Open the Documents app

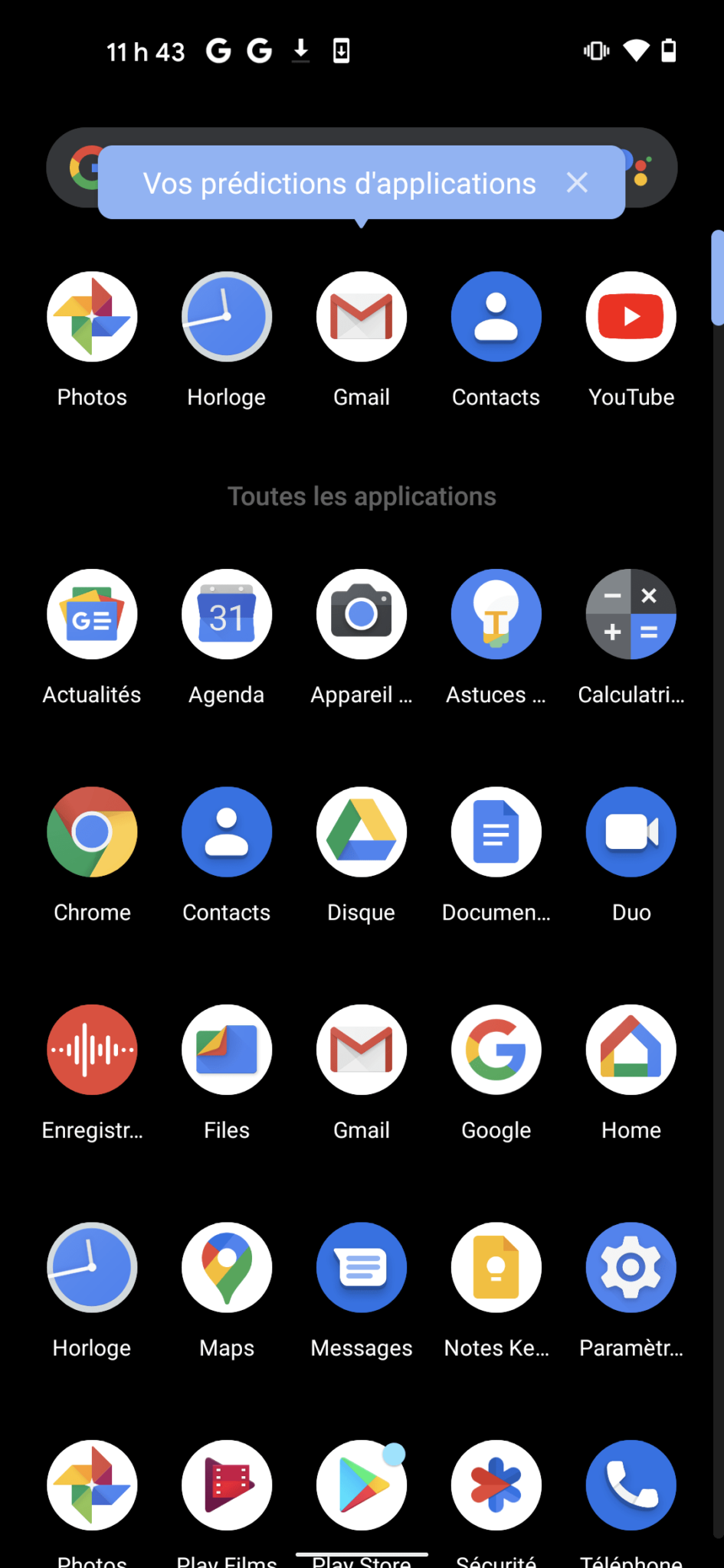pos(496,832)
